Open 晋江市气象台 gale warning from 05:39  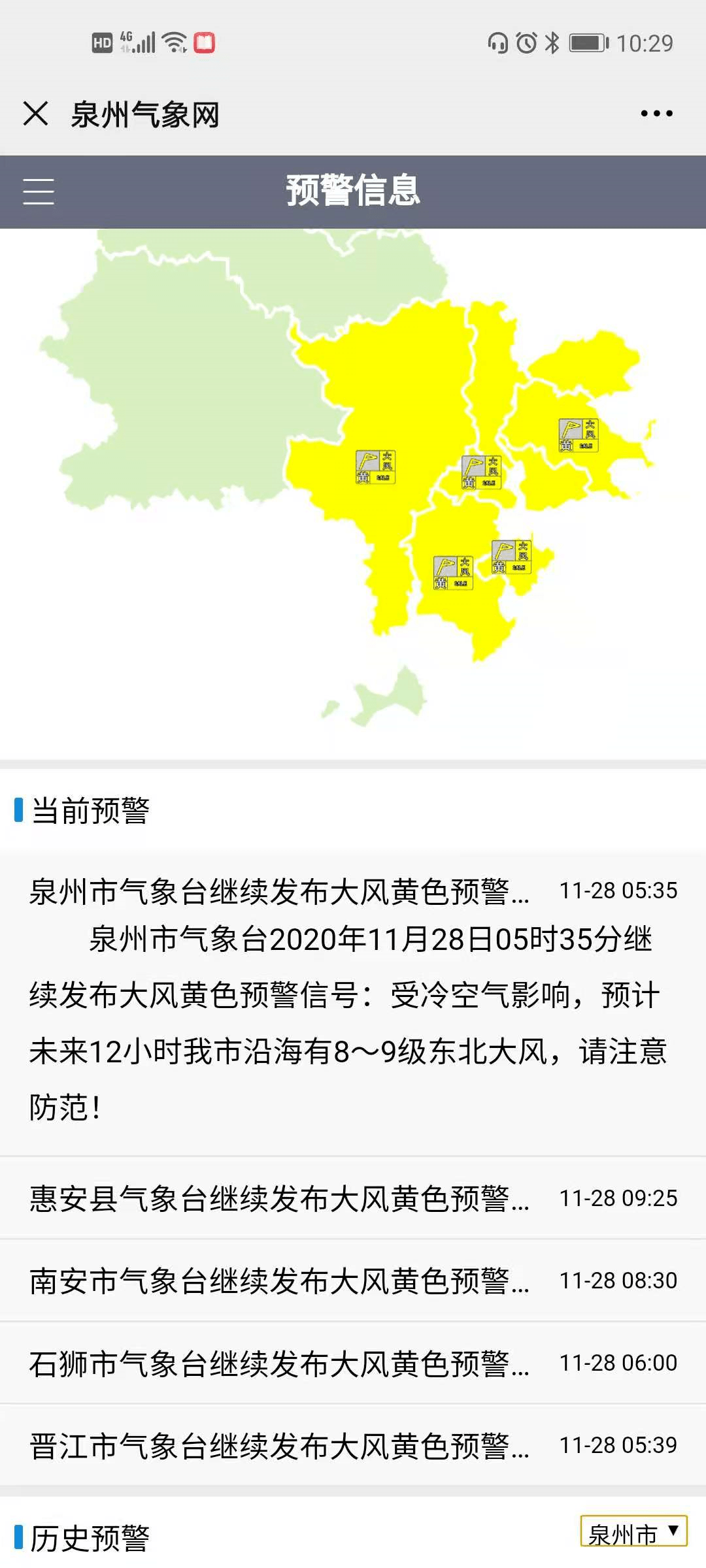coord(353,1445)
